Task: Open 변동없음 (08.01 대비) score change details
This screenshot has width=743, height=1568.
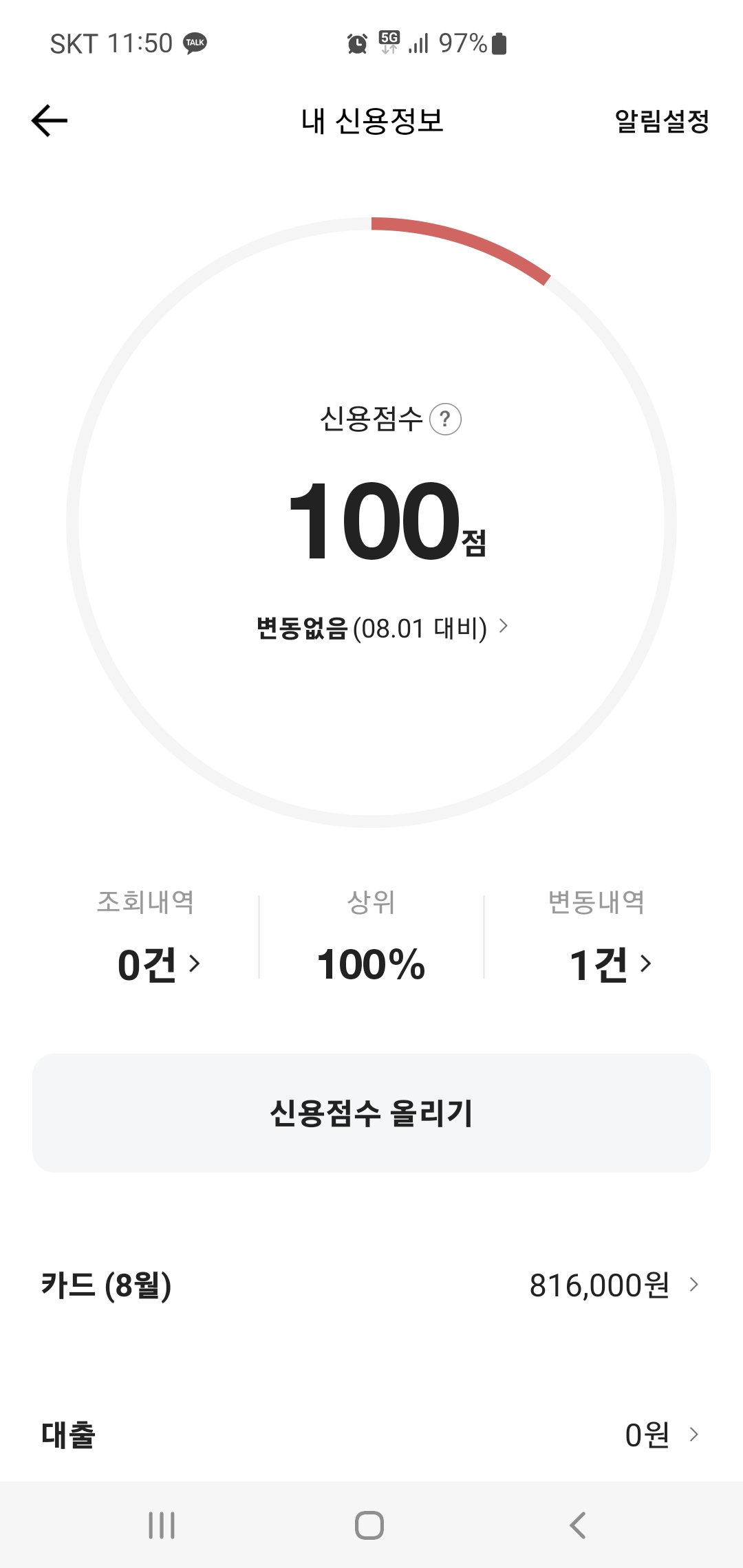Action: [382, 627]
